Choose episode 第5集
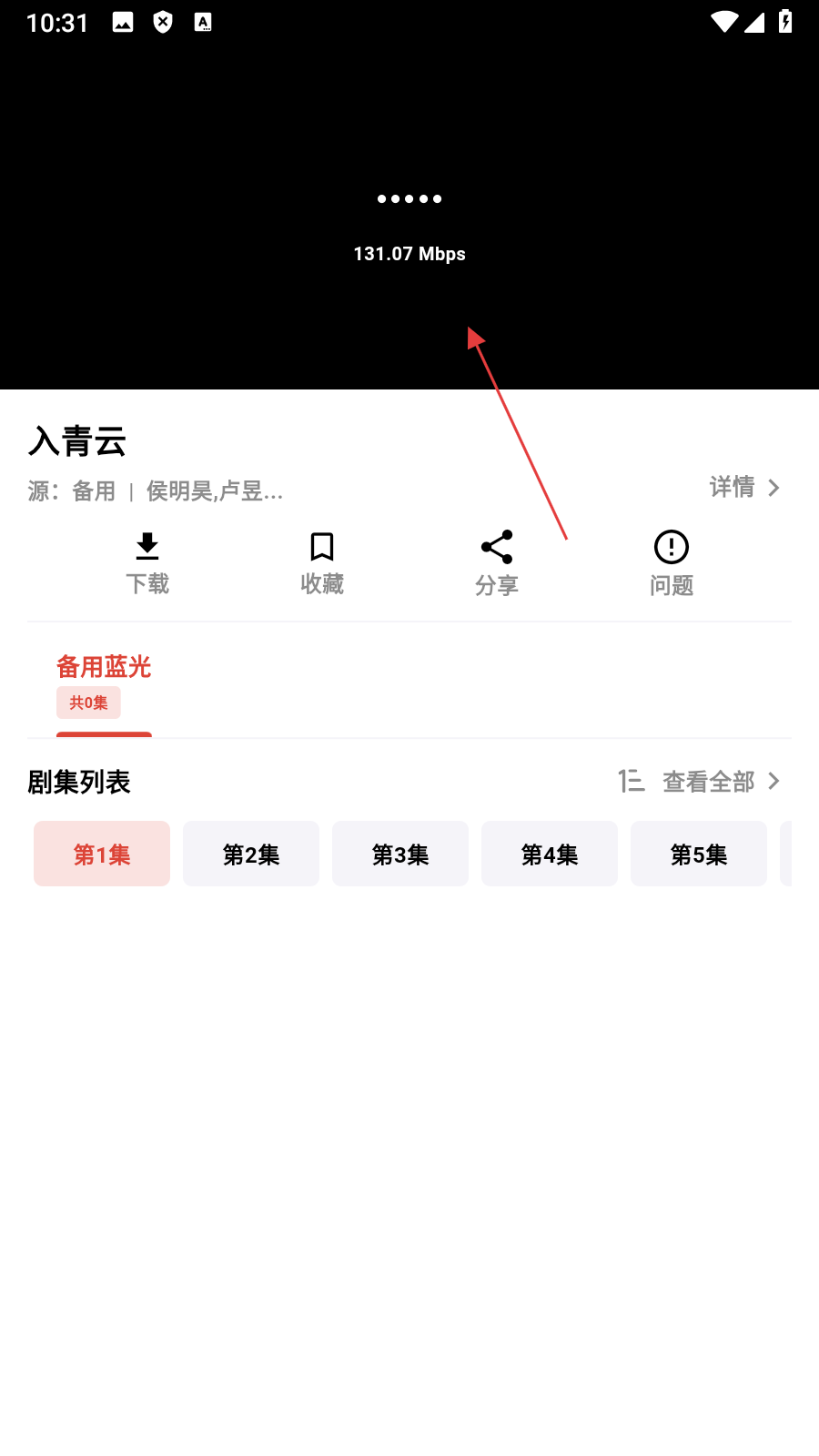The width and height of the screenshot is (819, 1456). tap(699, 854)
